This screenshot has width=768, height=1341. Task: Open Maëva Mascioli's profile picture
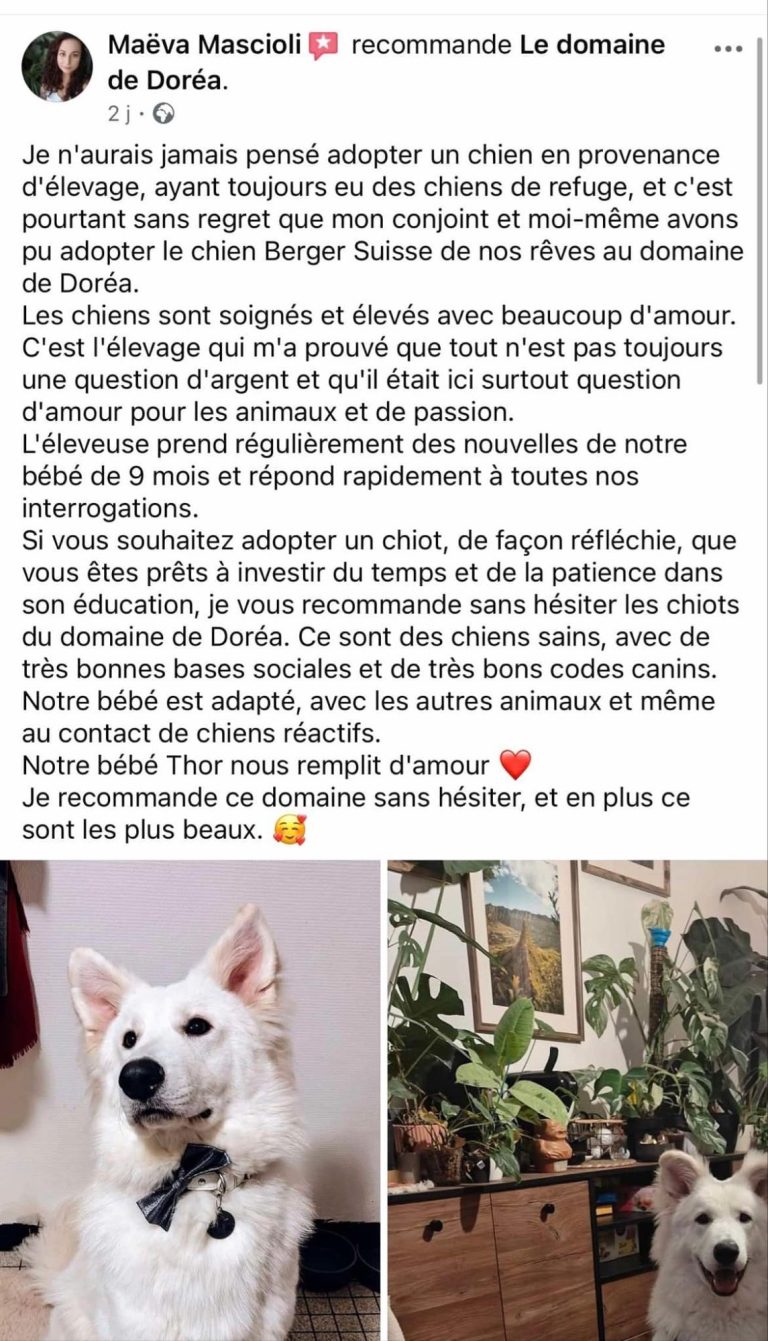pyautogui.click(x=57, y=66)
